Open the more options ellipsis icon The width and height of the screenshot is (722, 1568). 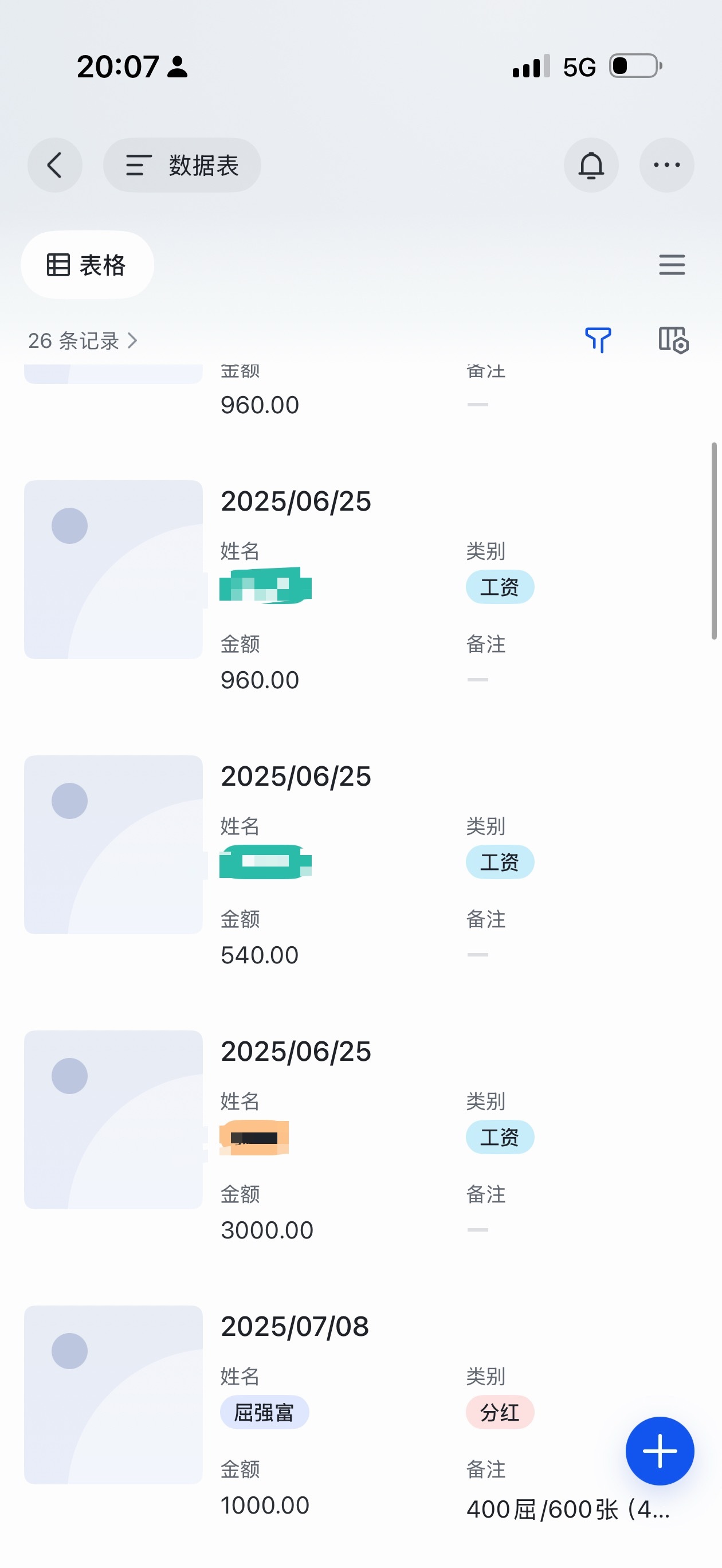pyautogui.click(x=666, y=165)
